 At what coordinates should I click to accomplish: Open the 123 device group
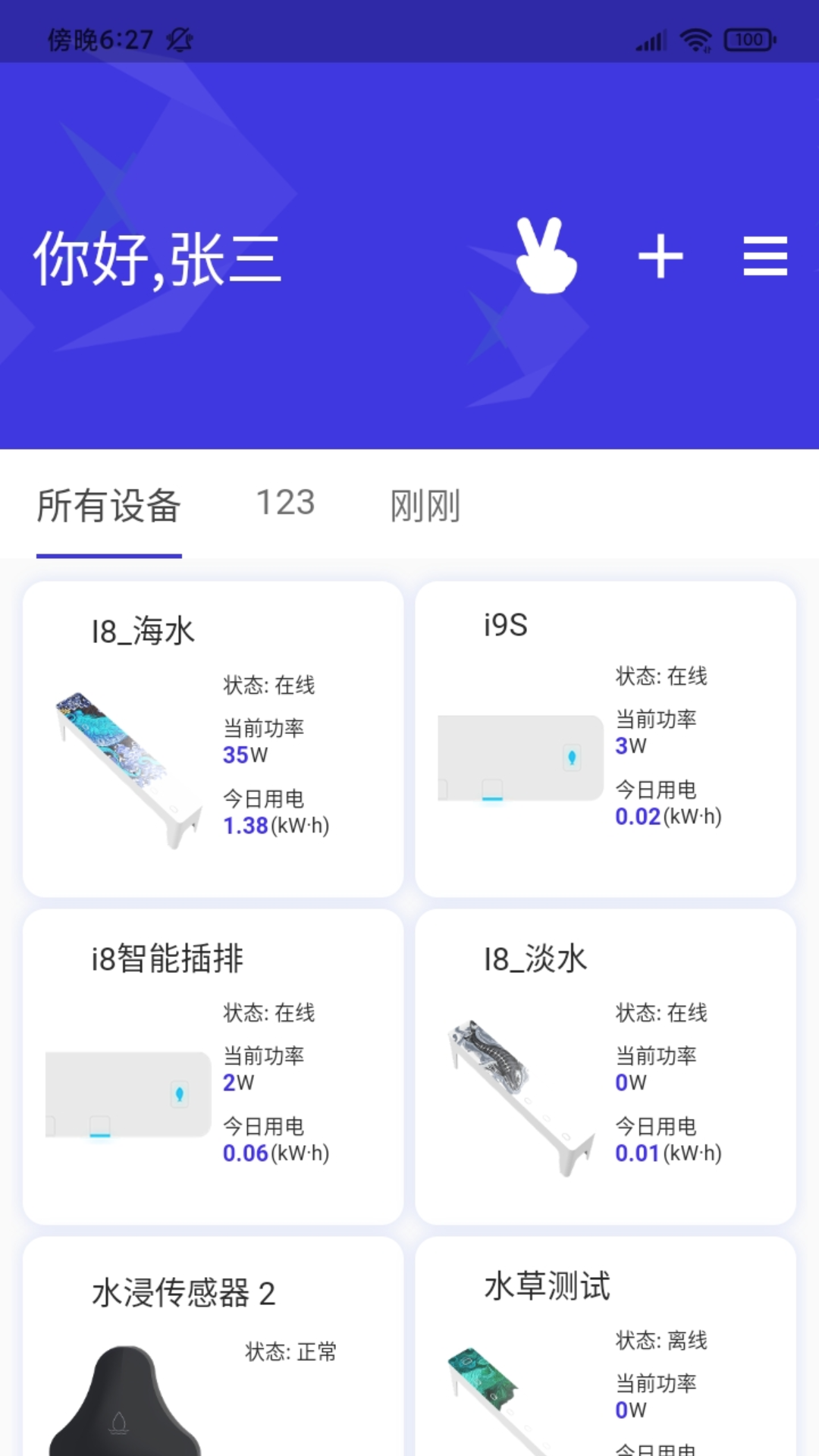pos(285,502)
